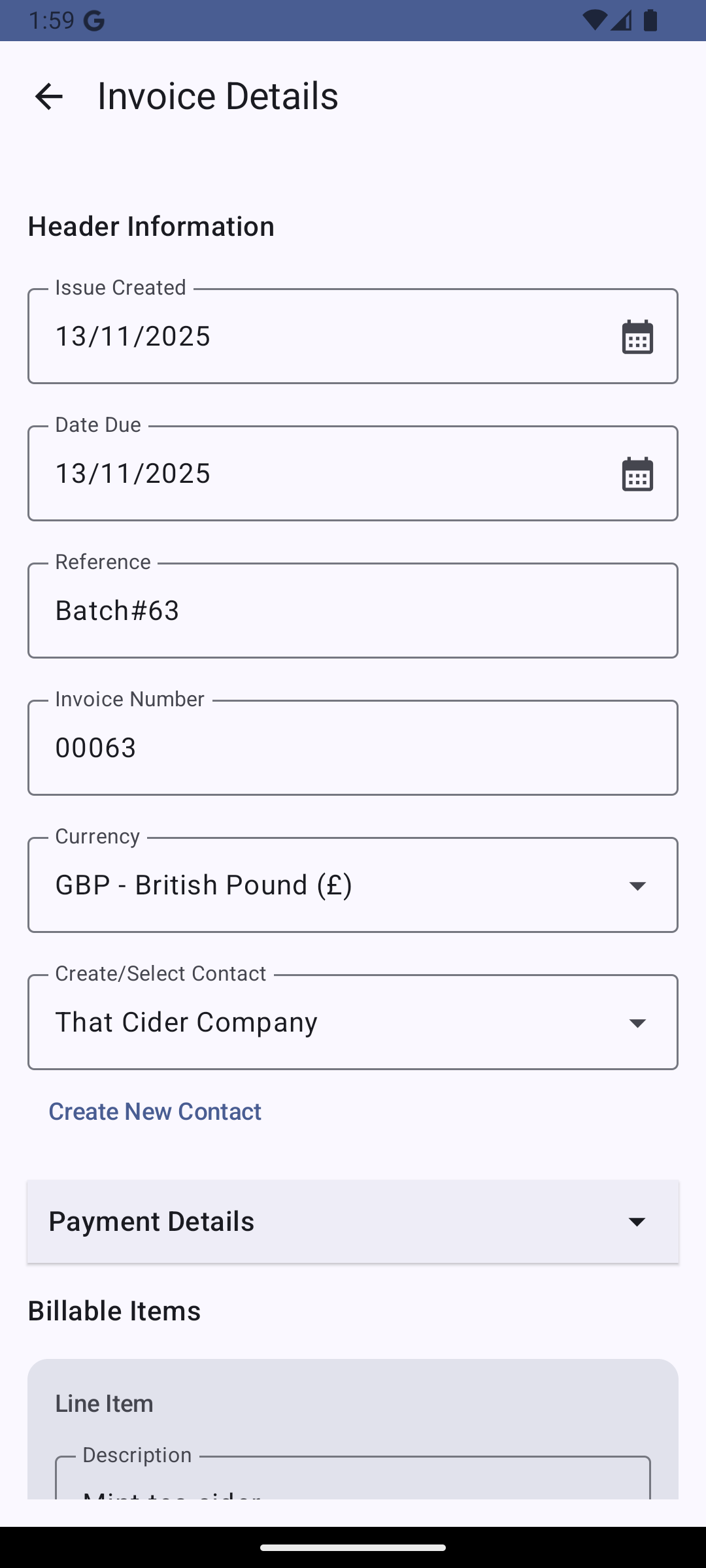This screenshot has height=1568, width=706.
Task: Tap the Google G icon in the status bar
Action: 93,20
